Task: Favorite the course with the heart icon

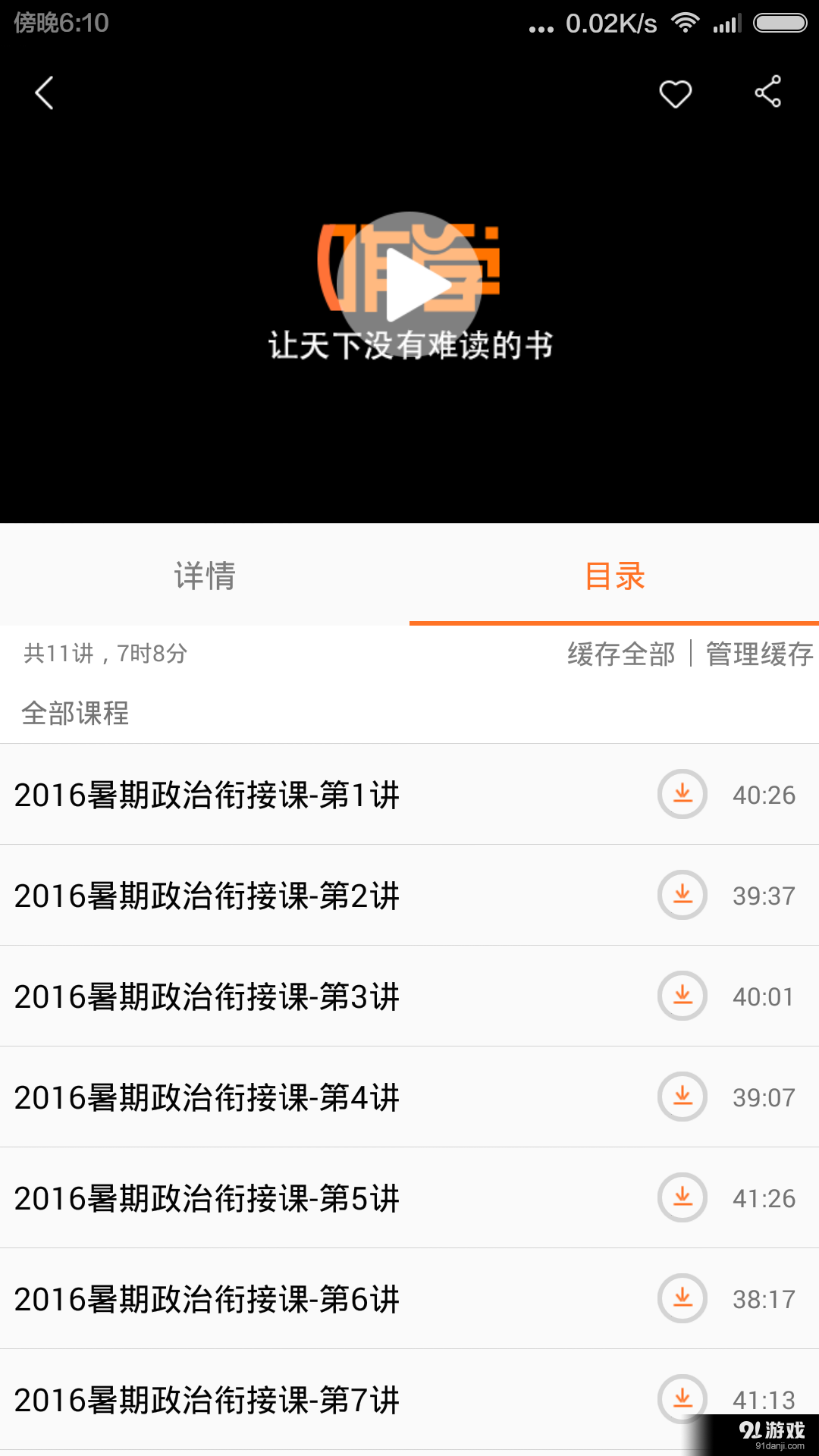Action: [x=675, y=92]
